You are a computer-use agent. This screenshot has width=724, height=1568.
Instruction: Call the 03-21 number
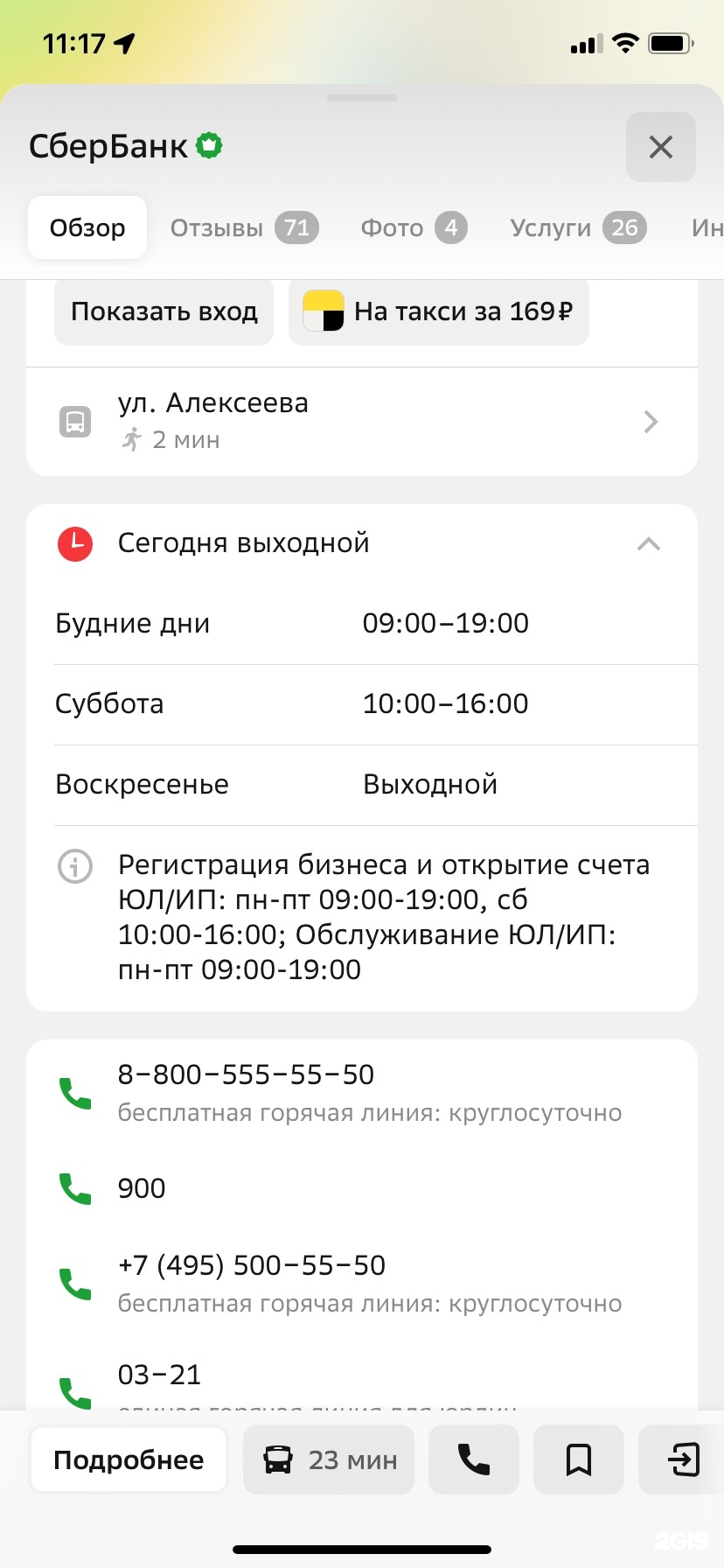coord(159,1375)
